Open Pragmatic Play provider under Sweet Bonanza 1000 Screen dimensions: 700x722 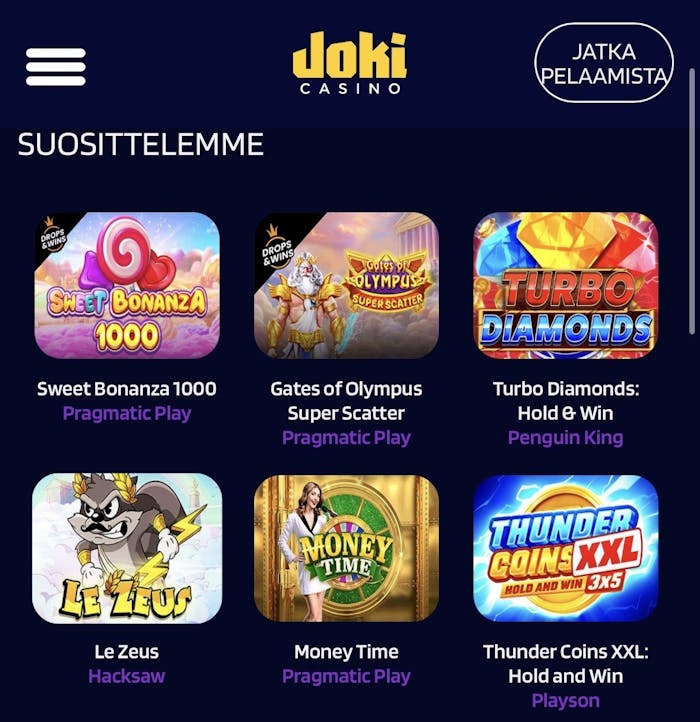[x=127, y=413]
